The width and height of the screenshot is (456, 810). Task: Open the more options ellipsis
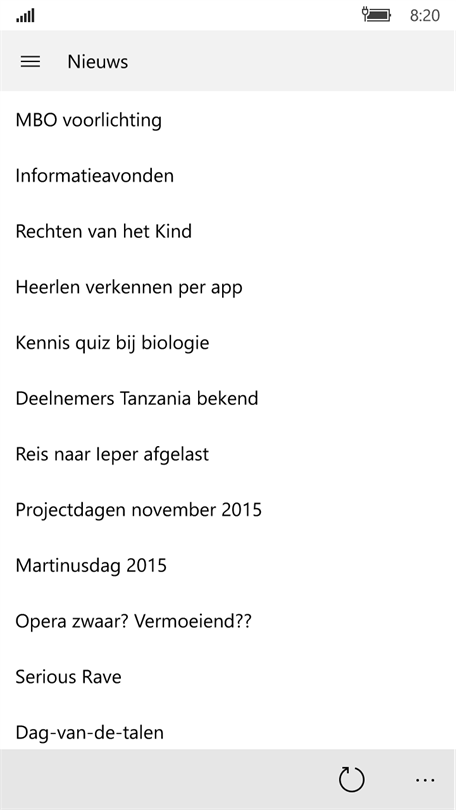[425, 780]
